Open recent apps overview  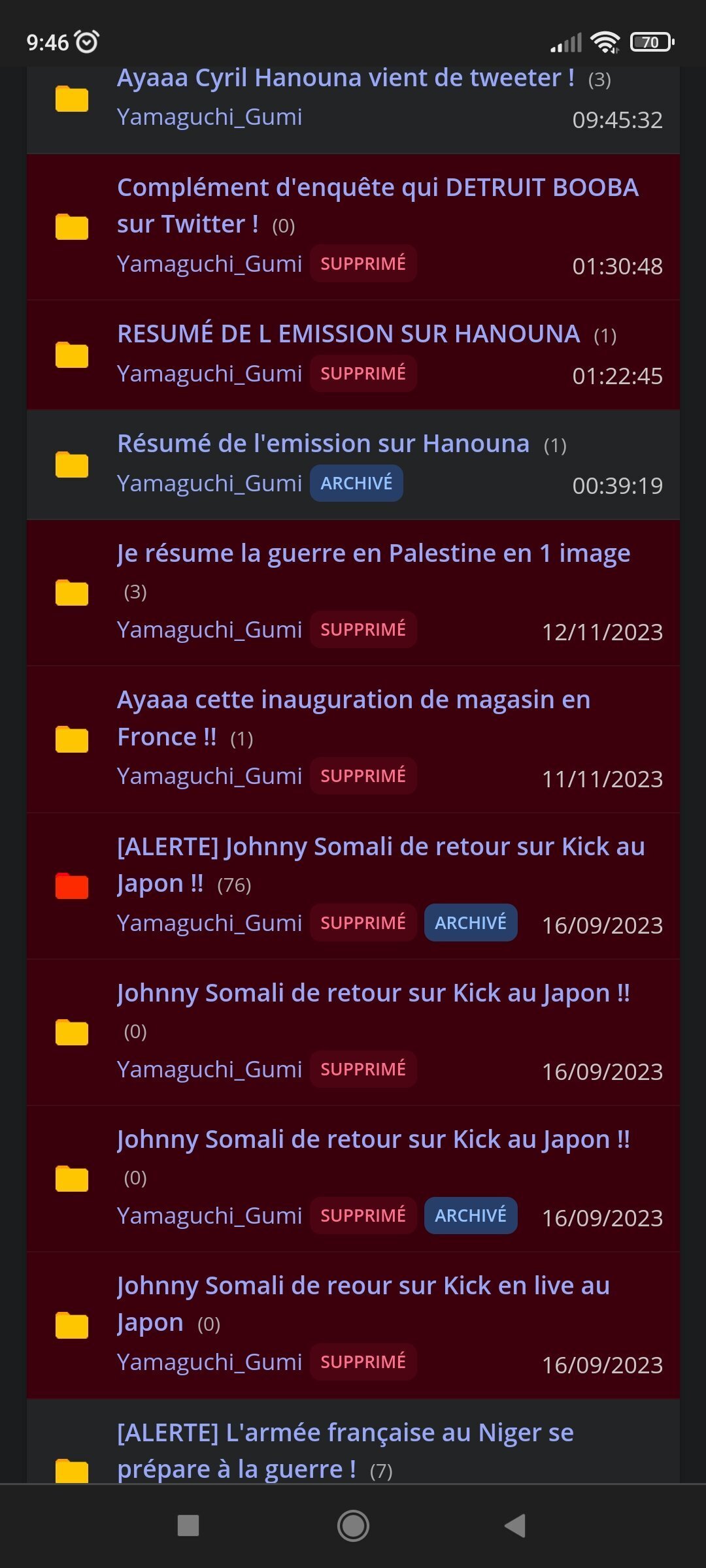(x=188, y=1526)
